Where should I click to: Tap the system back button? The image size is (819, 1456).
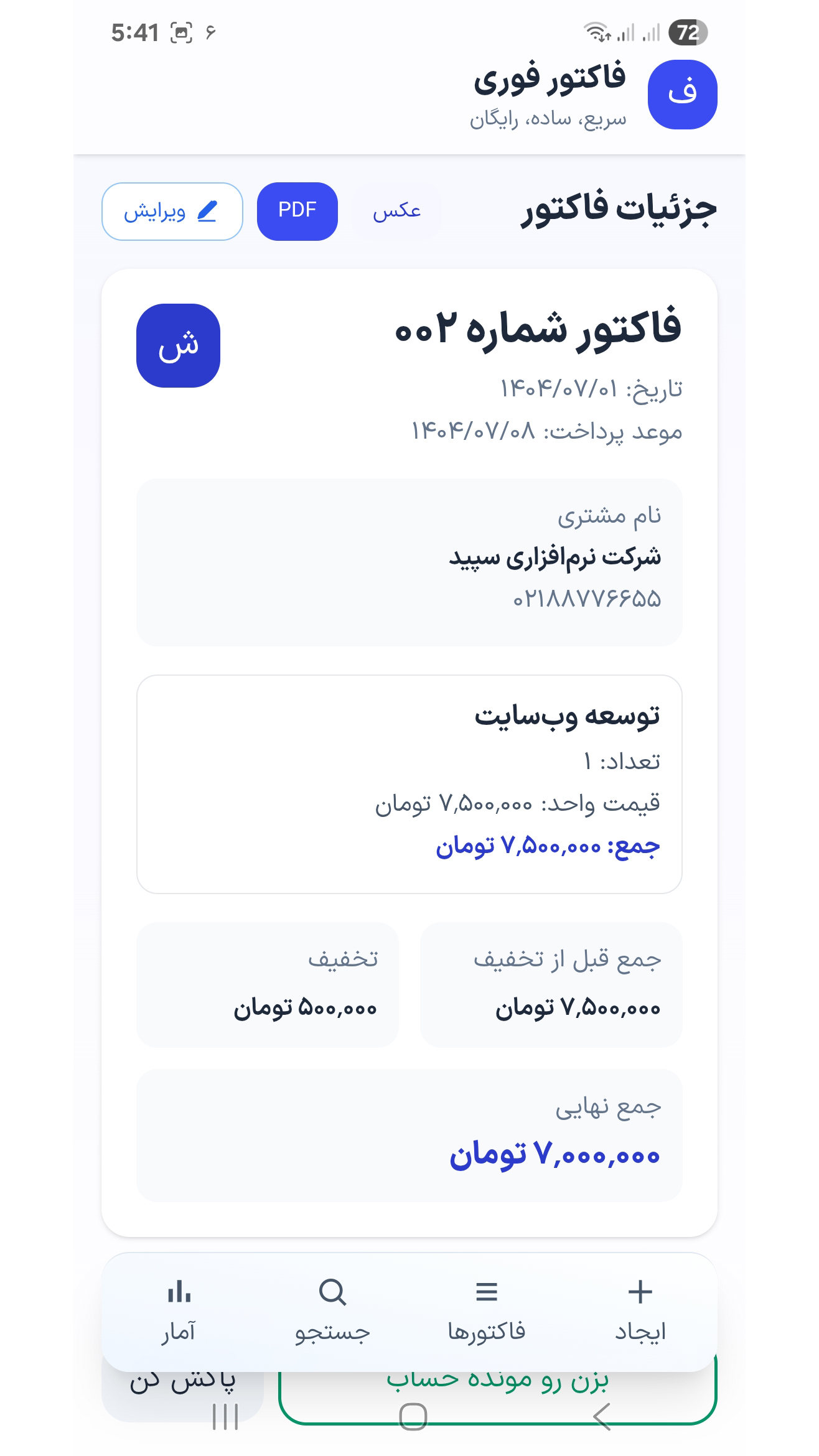602,1416
